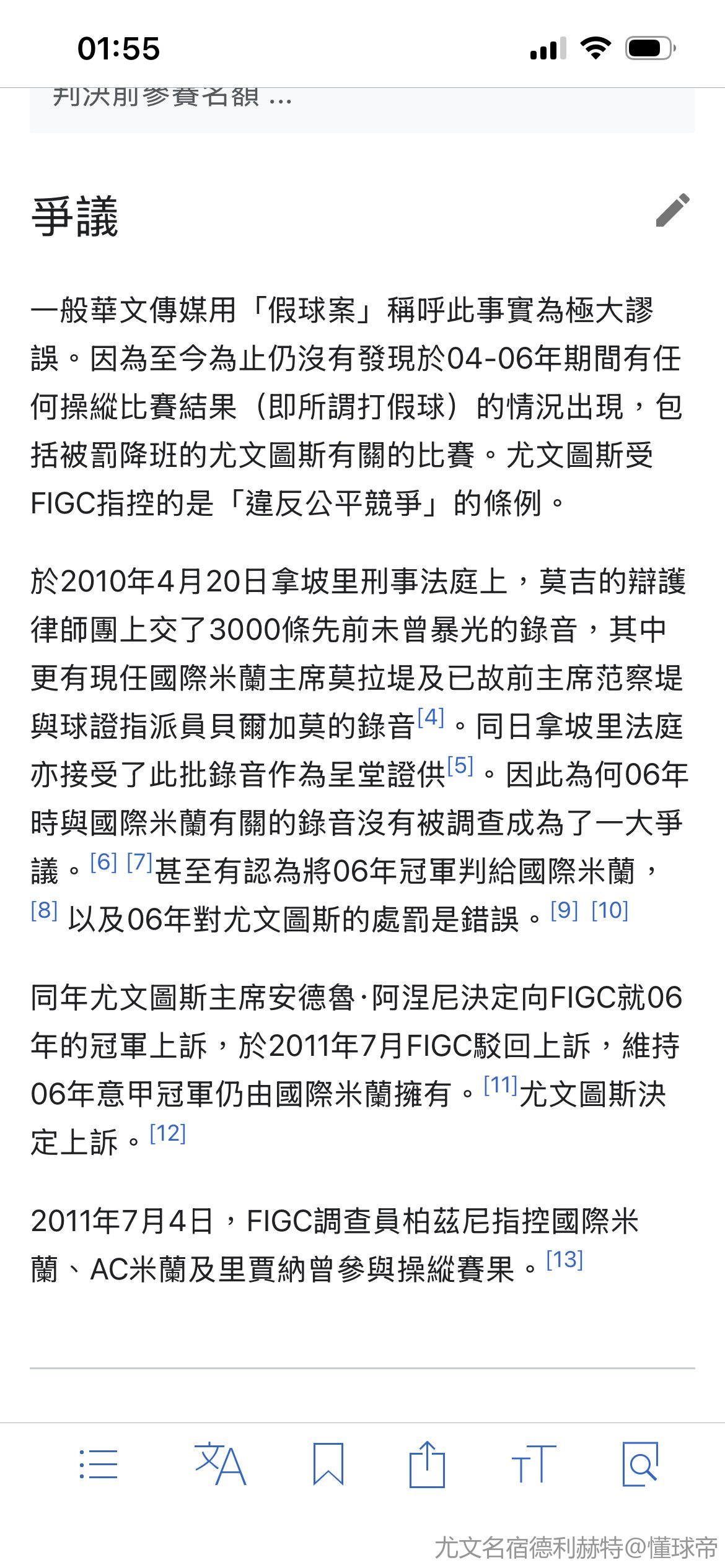Show reference [11]
This screenshot has width=725, height=1568.
(x=500, y=1085)
